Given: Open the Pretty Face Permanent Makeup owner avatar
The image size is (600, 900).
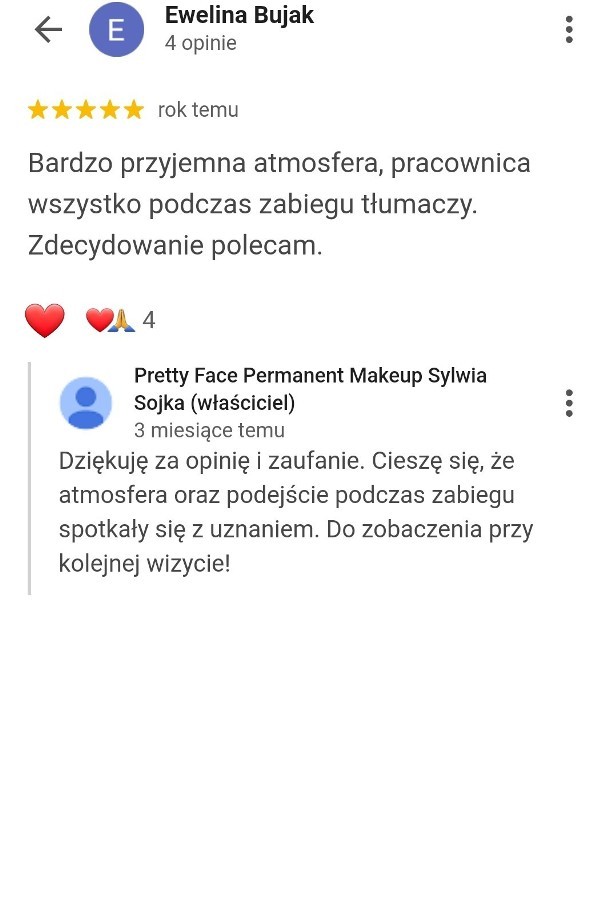Looking at the screenshot, I should pos(86,403).
